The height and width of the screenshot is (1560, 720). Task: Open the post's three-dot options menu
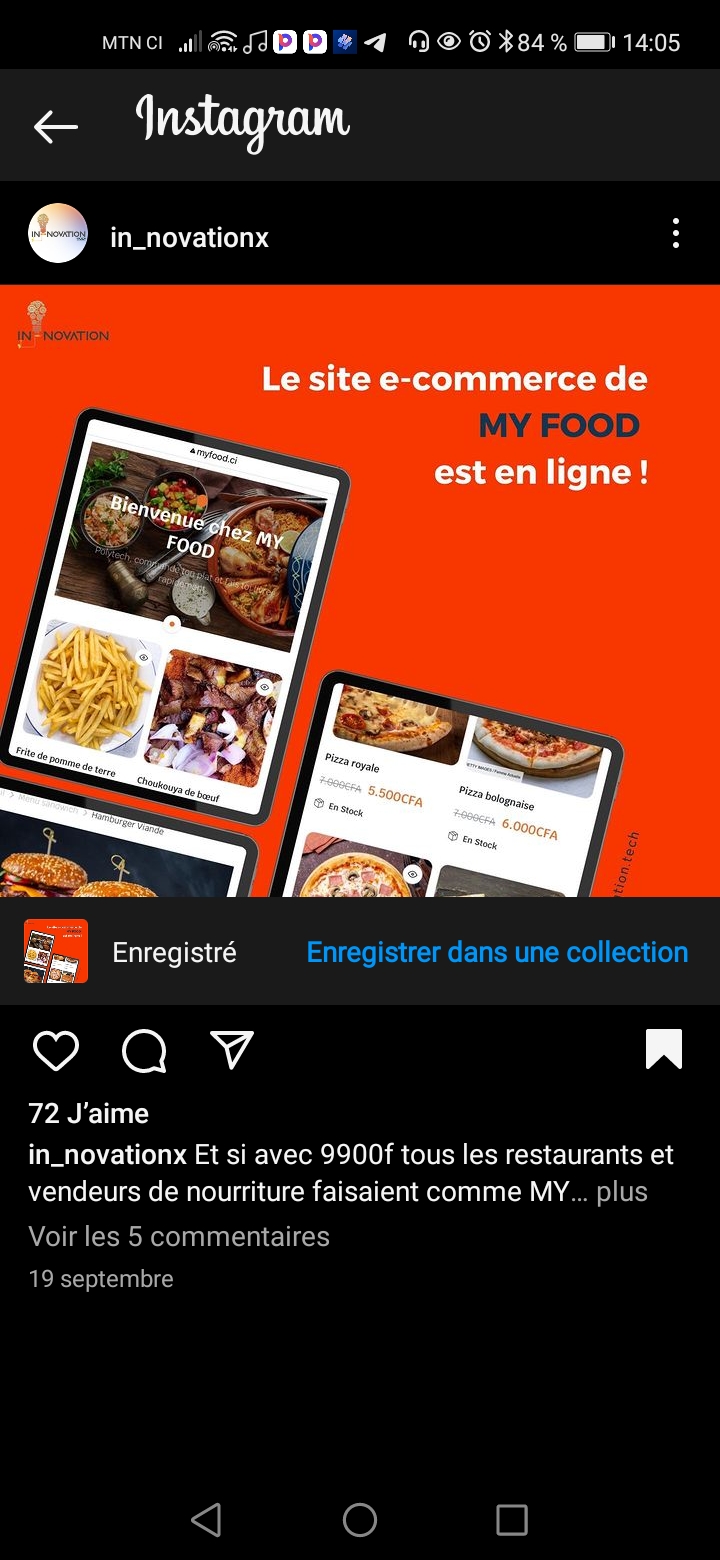676,234
